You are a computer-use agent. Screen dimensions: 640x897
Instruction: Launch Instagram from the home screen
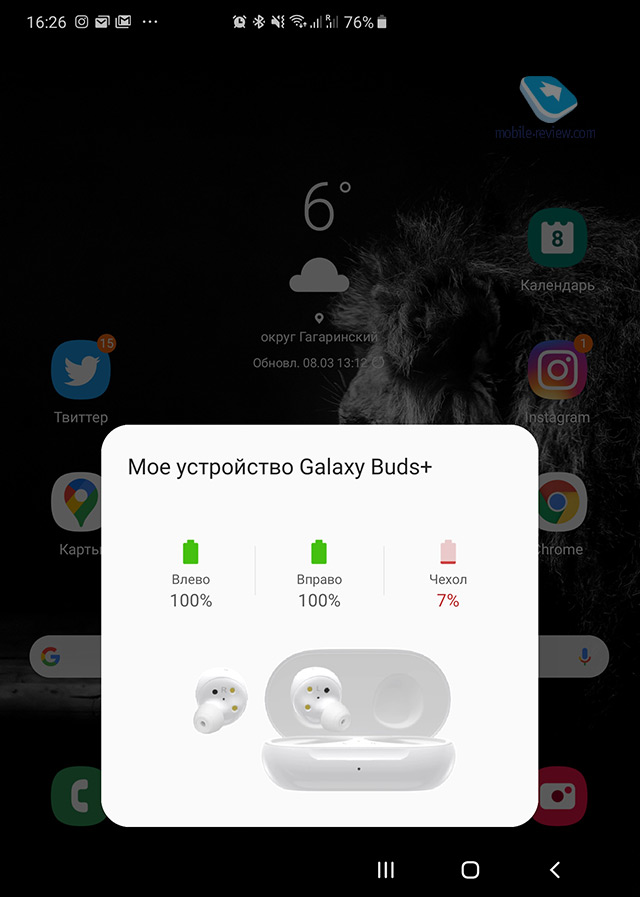click(x=557, y=371)
